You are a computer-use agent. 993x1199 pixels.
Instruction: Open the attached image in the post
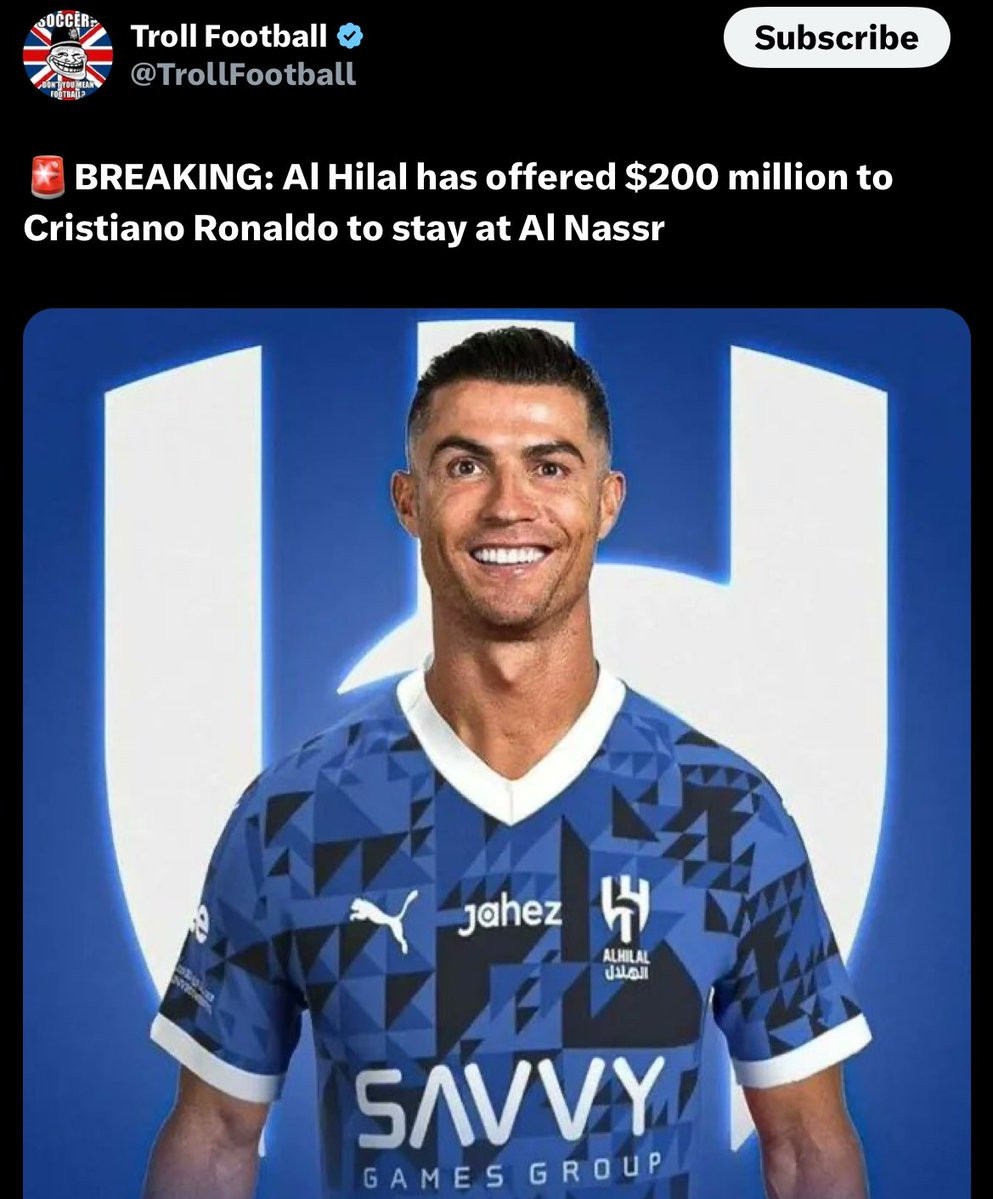pyautogui.click(x=496, y=752)
